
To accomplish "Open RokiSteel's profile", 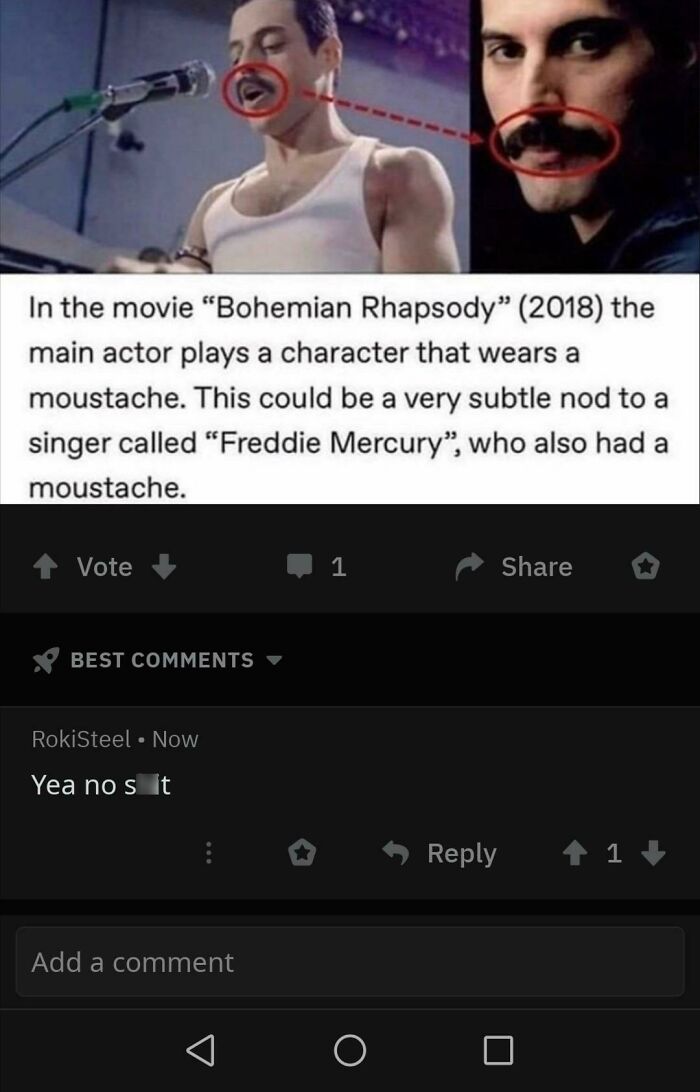I will [x=81, y=739].
